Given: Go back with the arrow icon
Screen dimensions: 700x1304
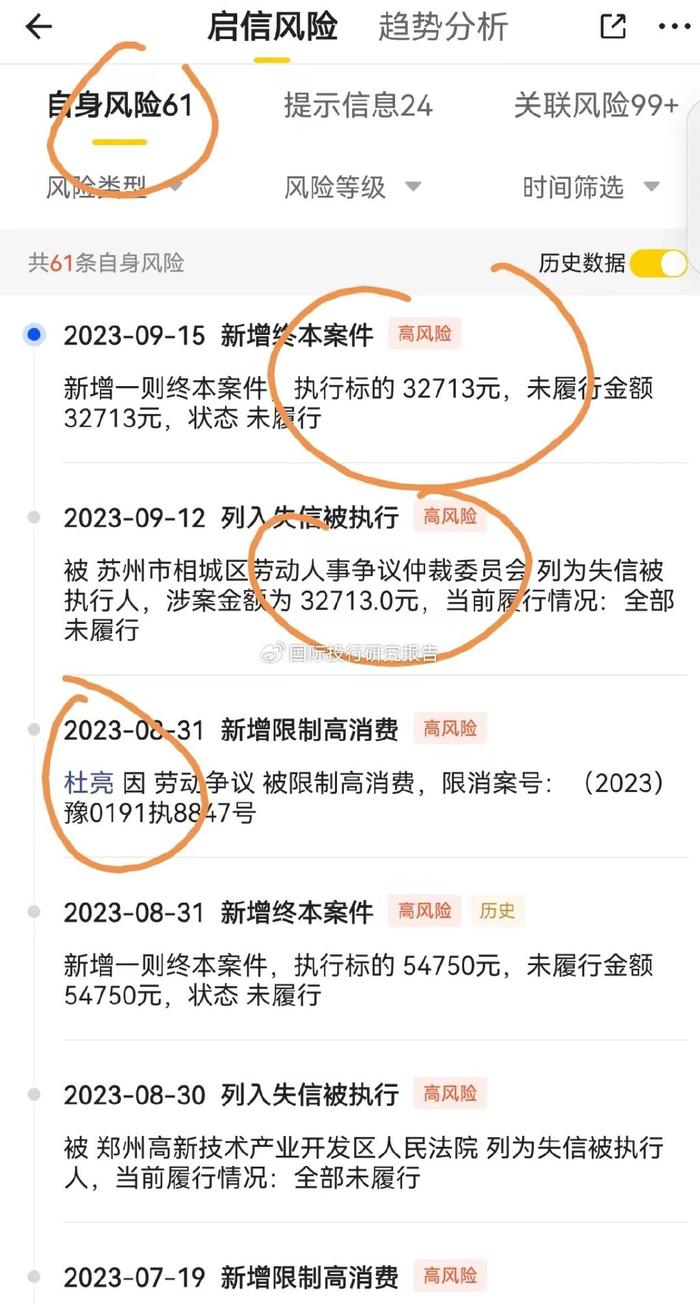Looking at the screenshot, I should [38, 27].
